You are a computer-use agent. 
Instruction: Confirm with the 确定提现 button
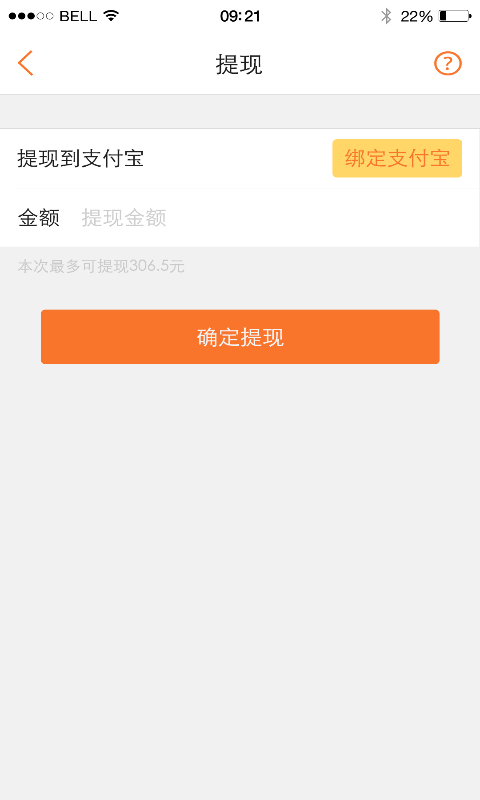point(240,337)
